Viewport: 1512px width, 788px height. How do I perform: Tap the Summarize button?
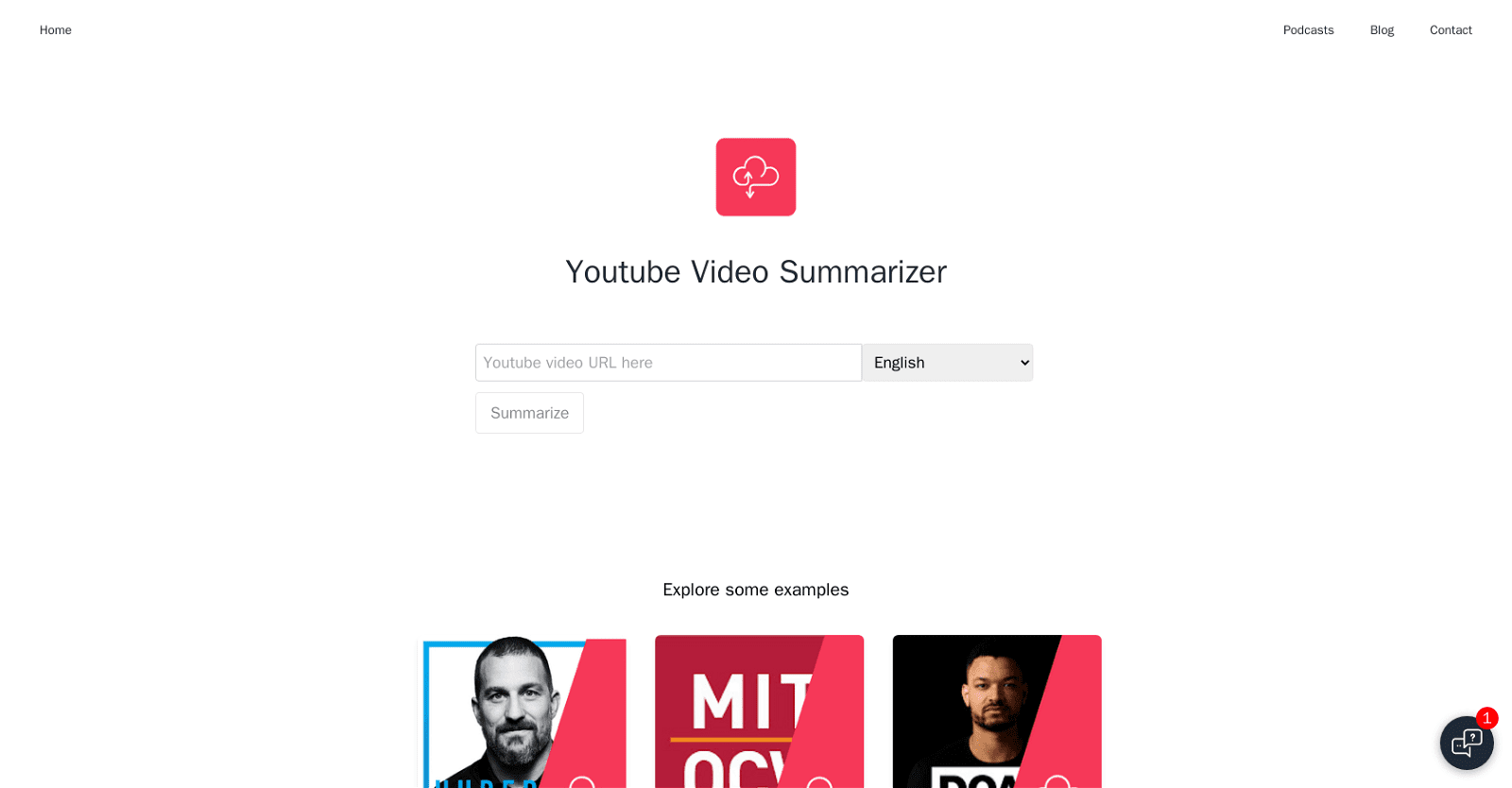pyautogui.click(x=529, y=413)
